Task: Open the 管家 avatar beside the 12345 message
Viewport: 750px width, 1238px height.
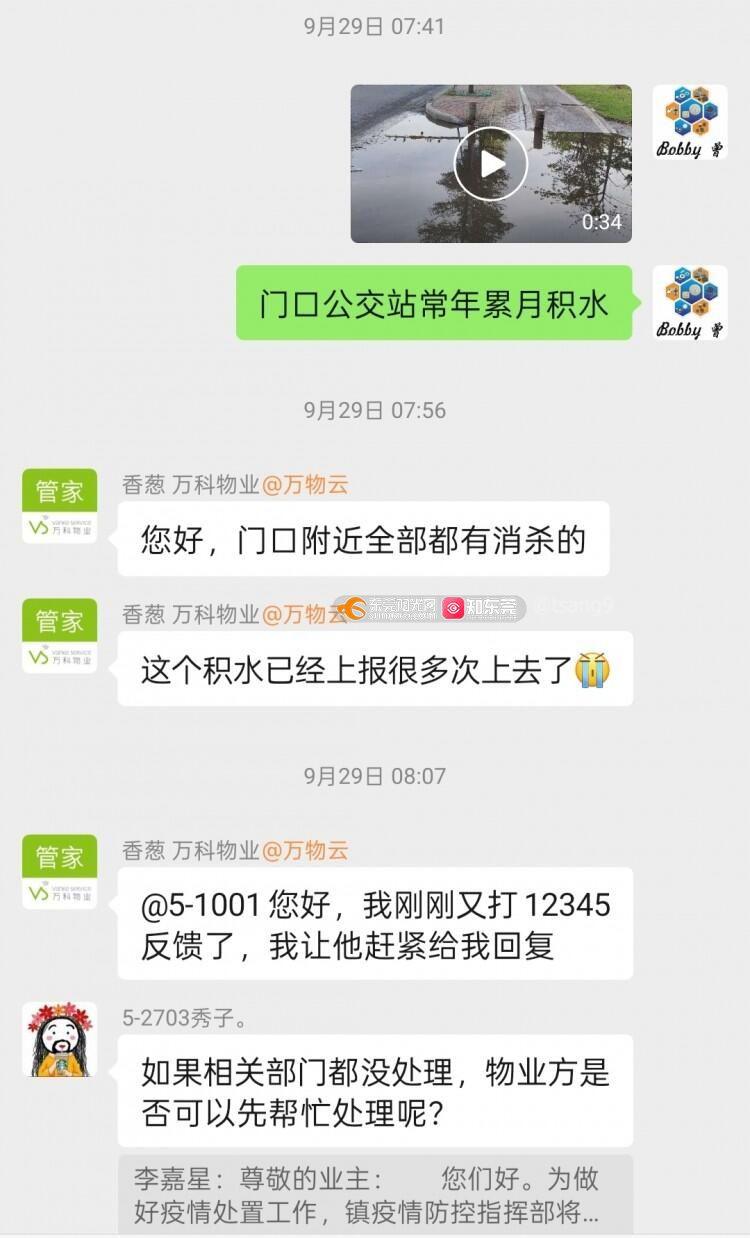Action: click(60, 871)
